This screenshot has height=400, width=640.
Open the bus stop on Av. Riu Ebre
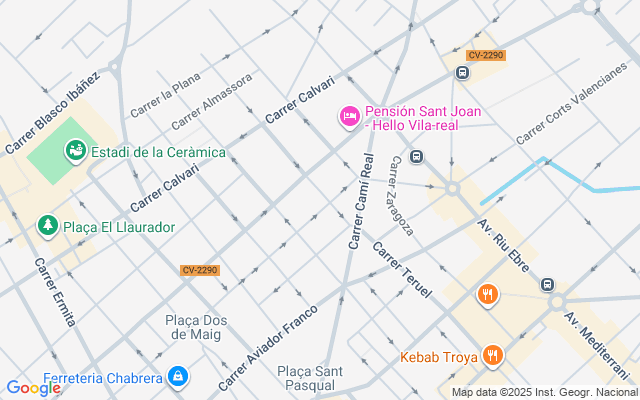[x=547, y=284]
